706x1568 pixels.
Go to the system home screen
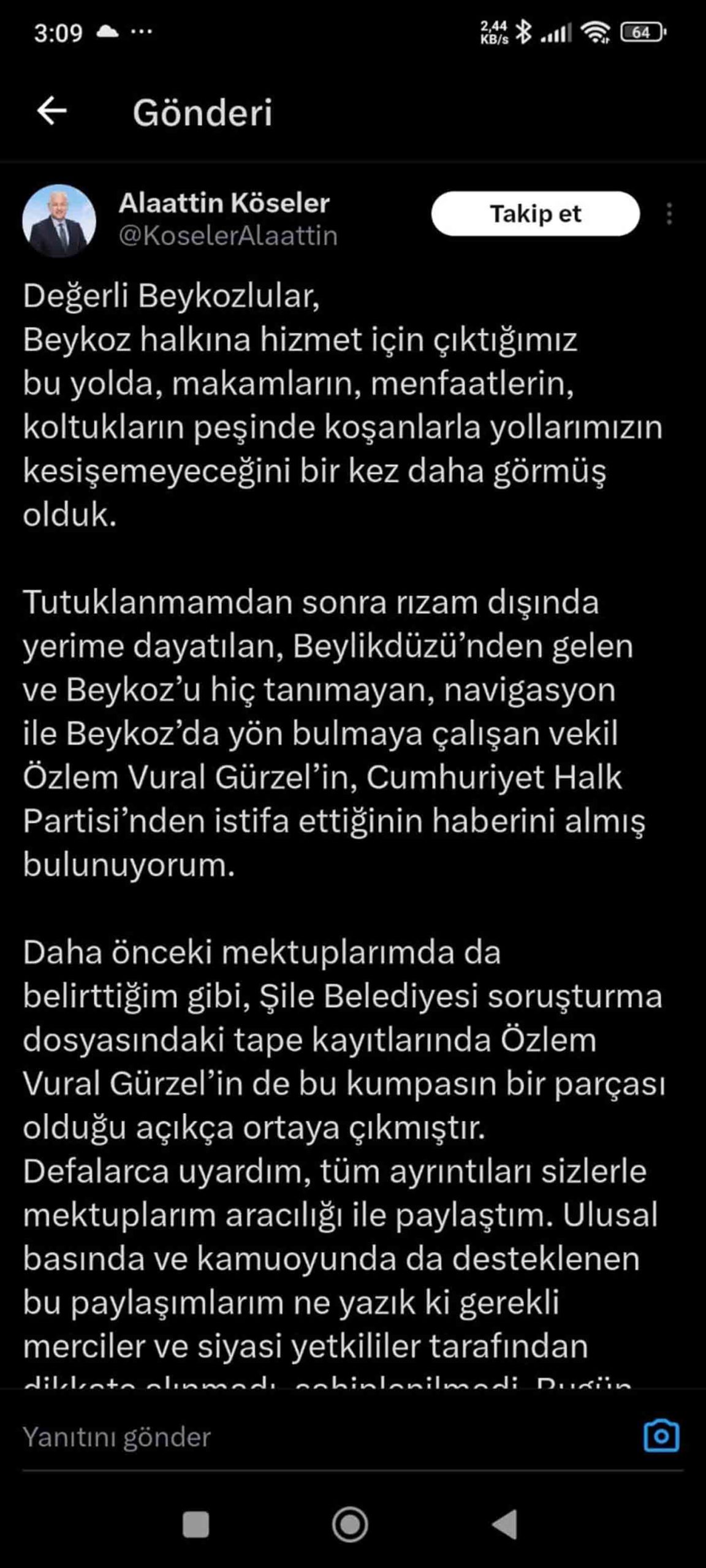pos(350,1524)
